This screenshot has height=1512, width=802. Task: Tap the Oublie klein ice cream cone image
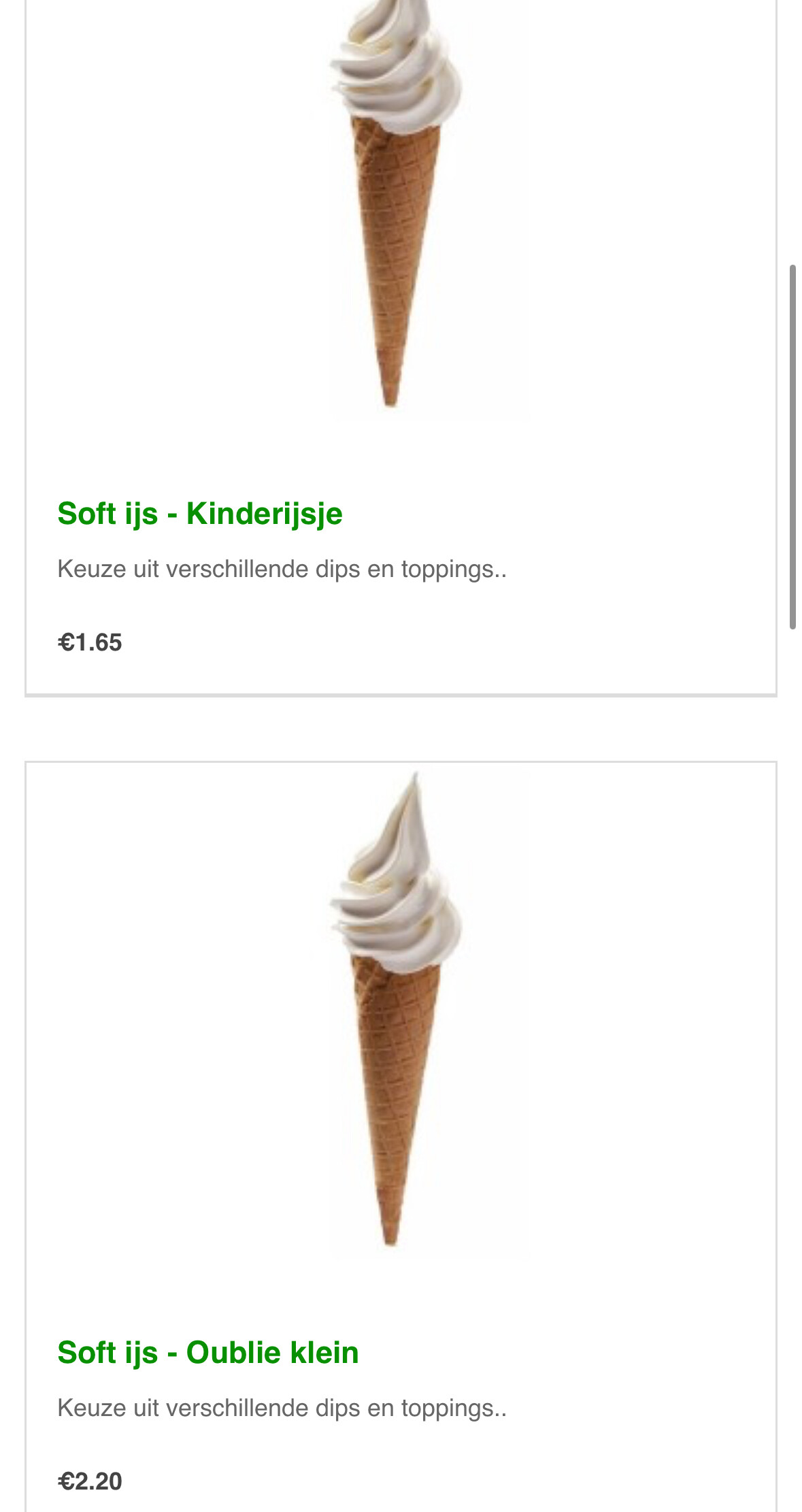[x=396, y=1009]
